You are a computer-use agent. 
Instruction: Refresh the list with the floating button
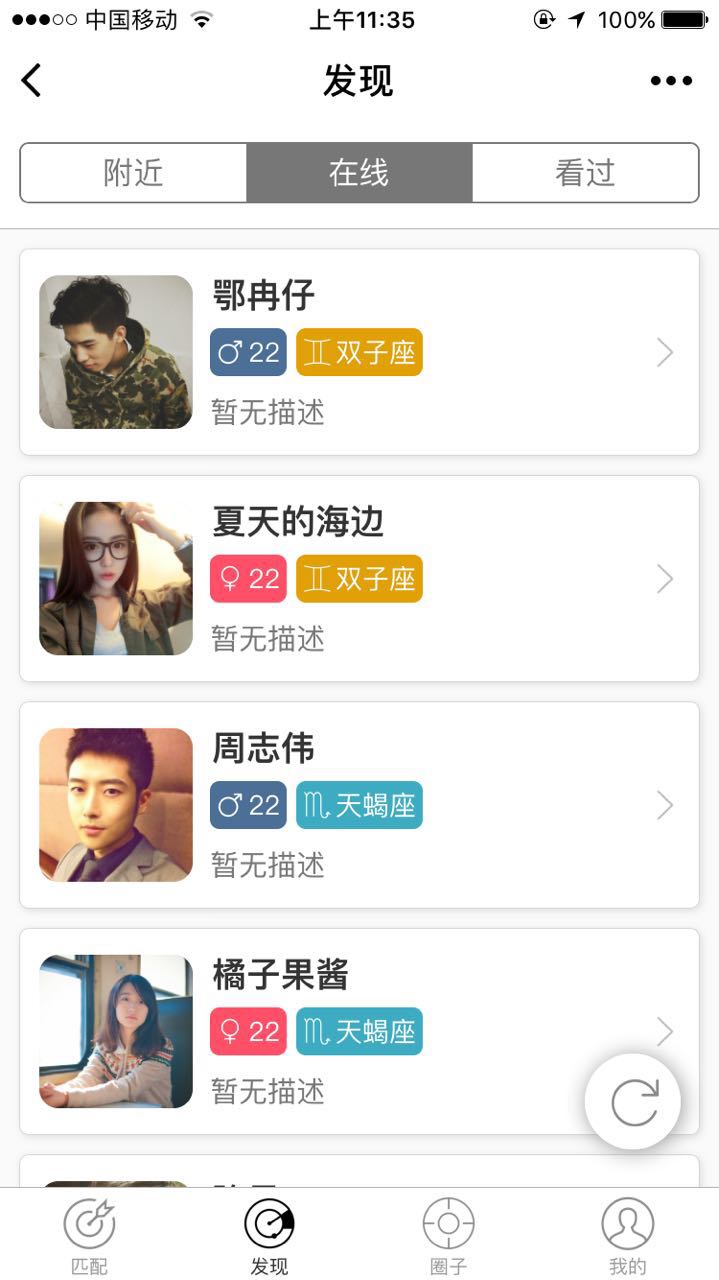point(633,1102)
